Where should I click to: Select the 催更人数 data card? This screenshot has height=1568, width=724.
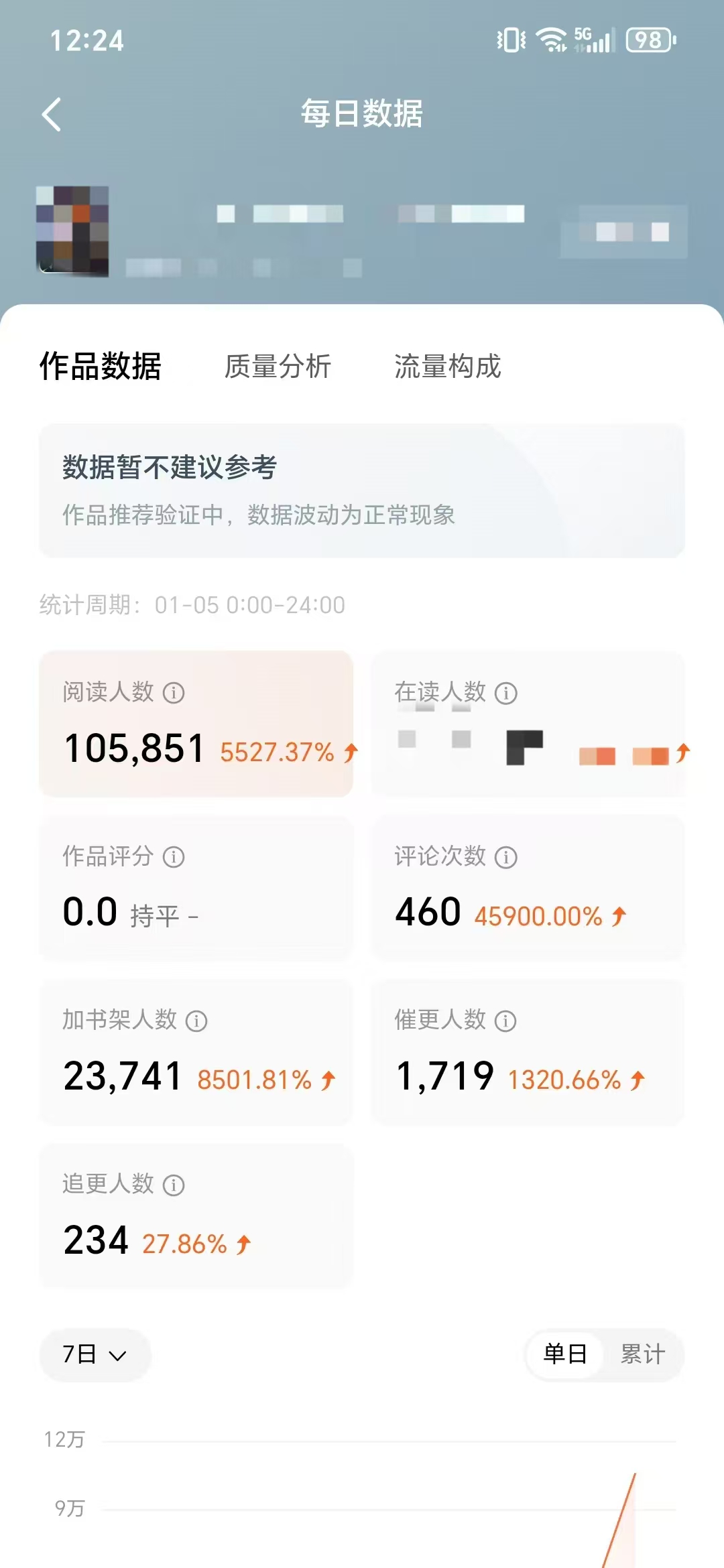click(528, 1052)
